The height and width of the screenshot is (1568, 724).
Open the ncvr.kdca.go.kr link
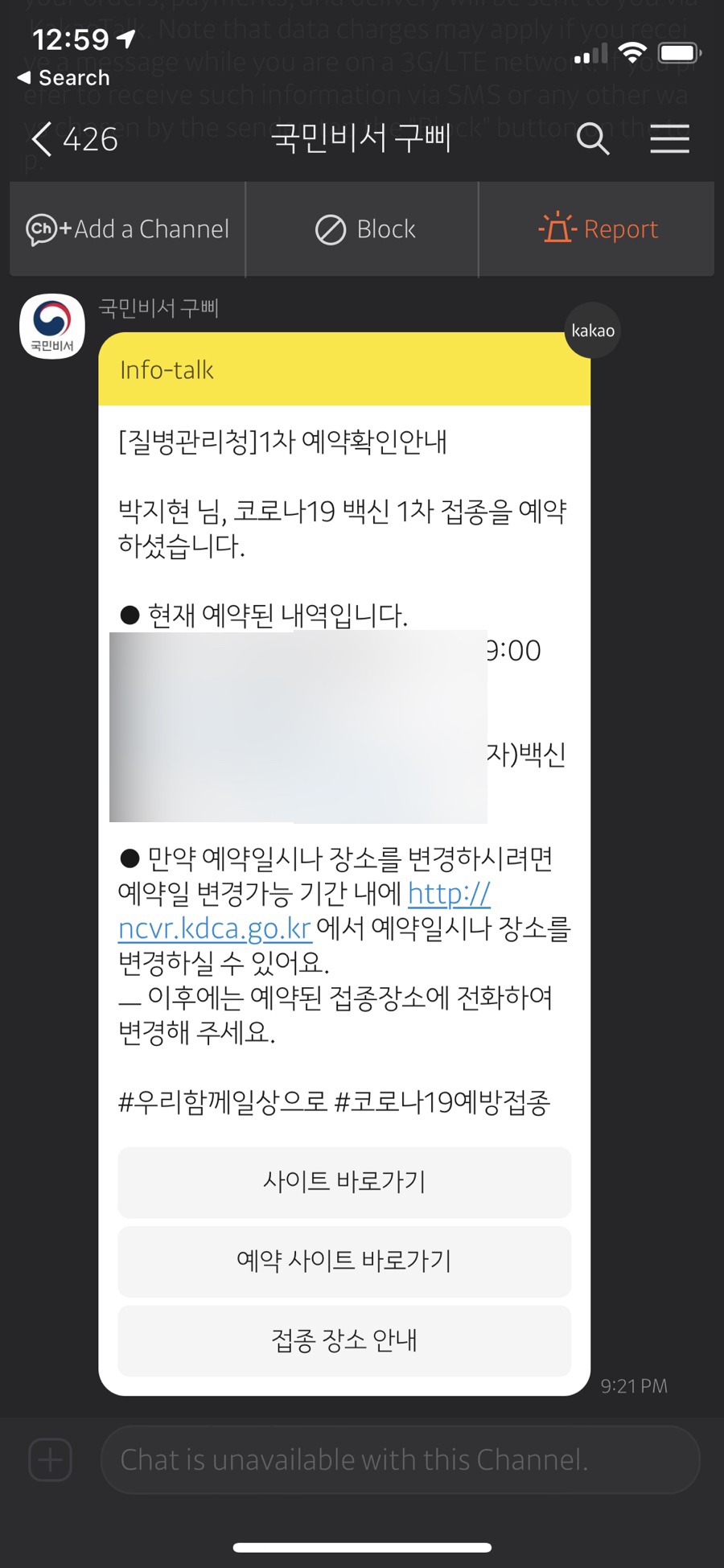point(215,928)
